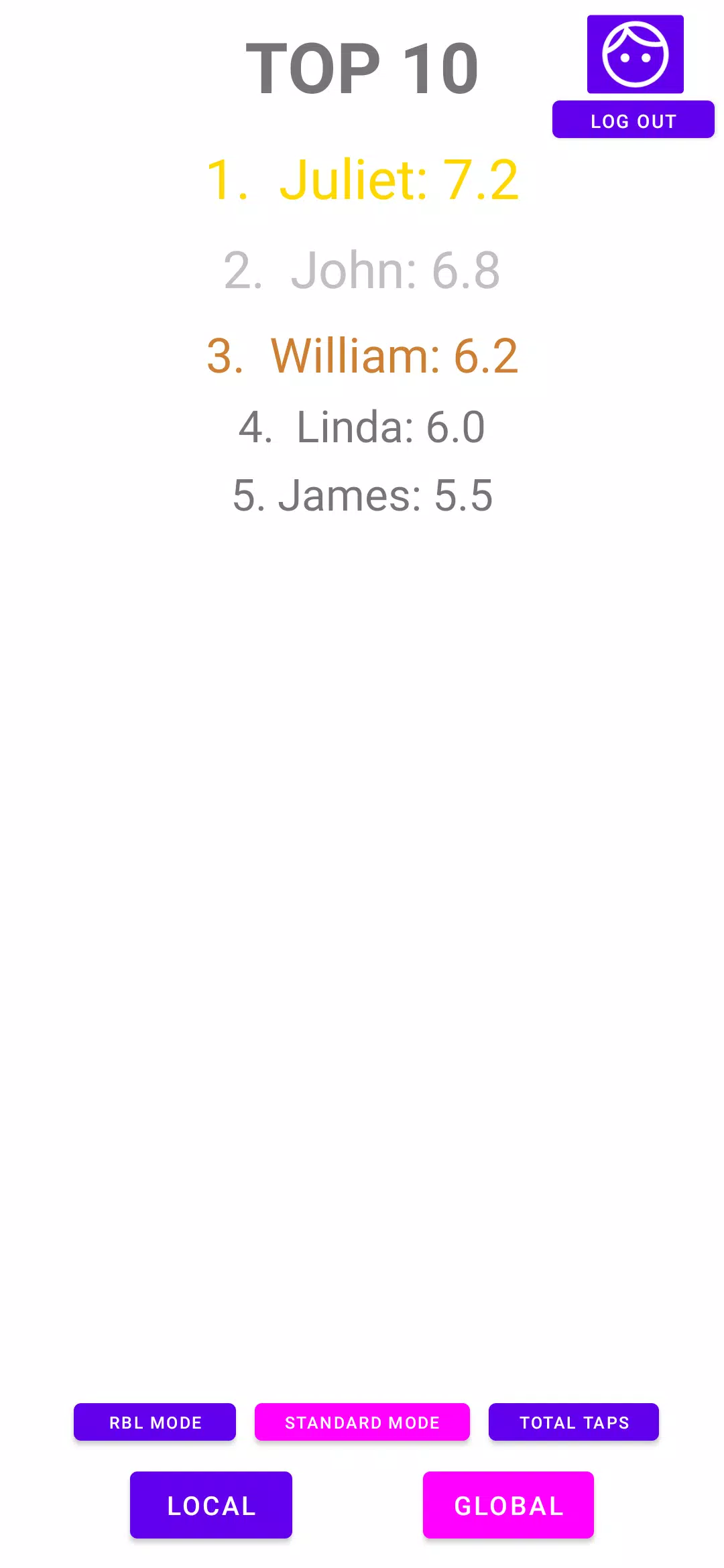Switch to RBL Mode leaderboard
Screen dimensions: 724x1568
tap(155, 1422)
